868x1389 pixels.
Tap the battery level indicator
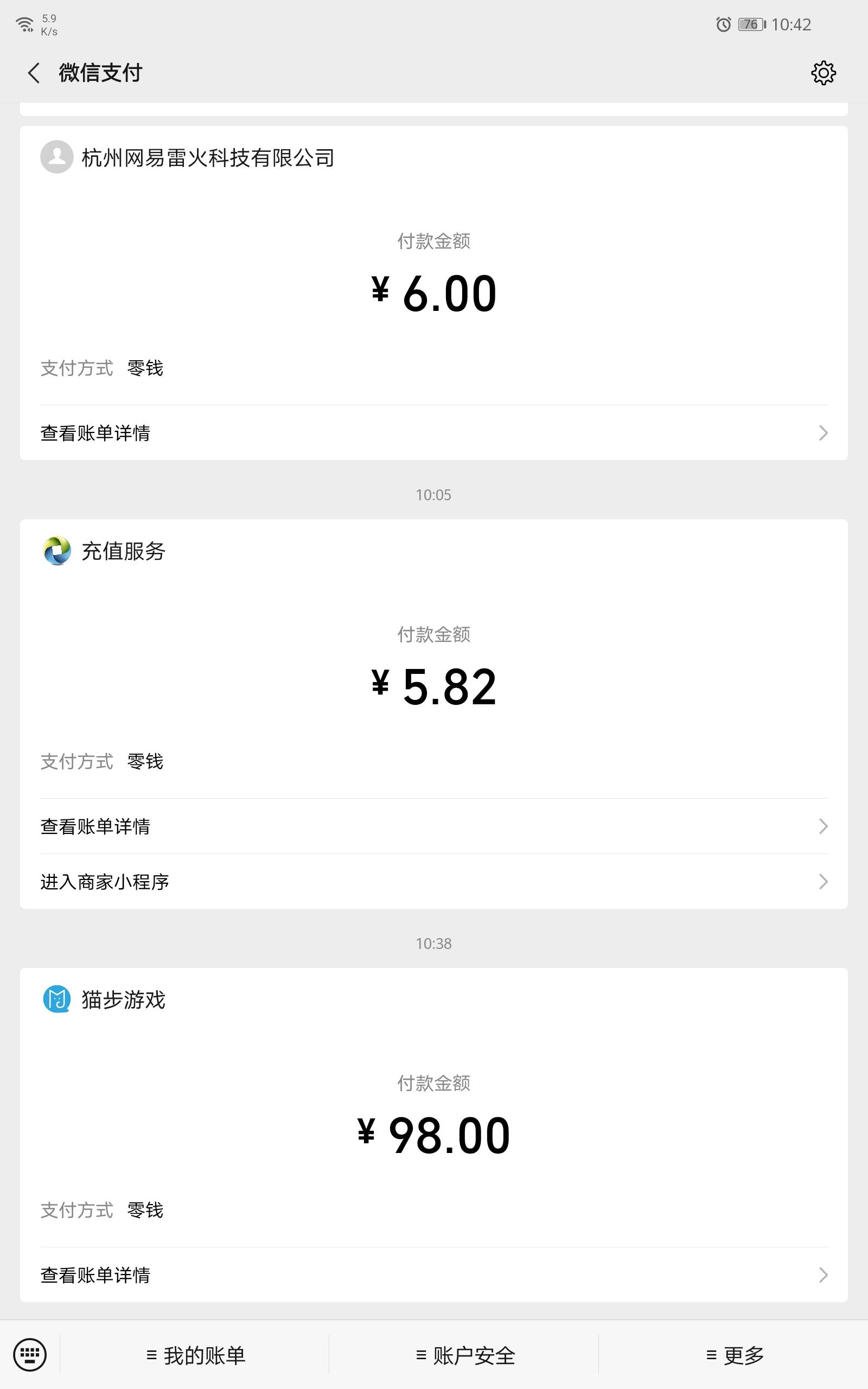coord(749,24)
